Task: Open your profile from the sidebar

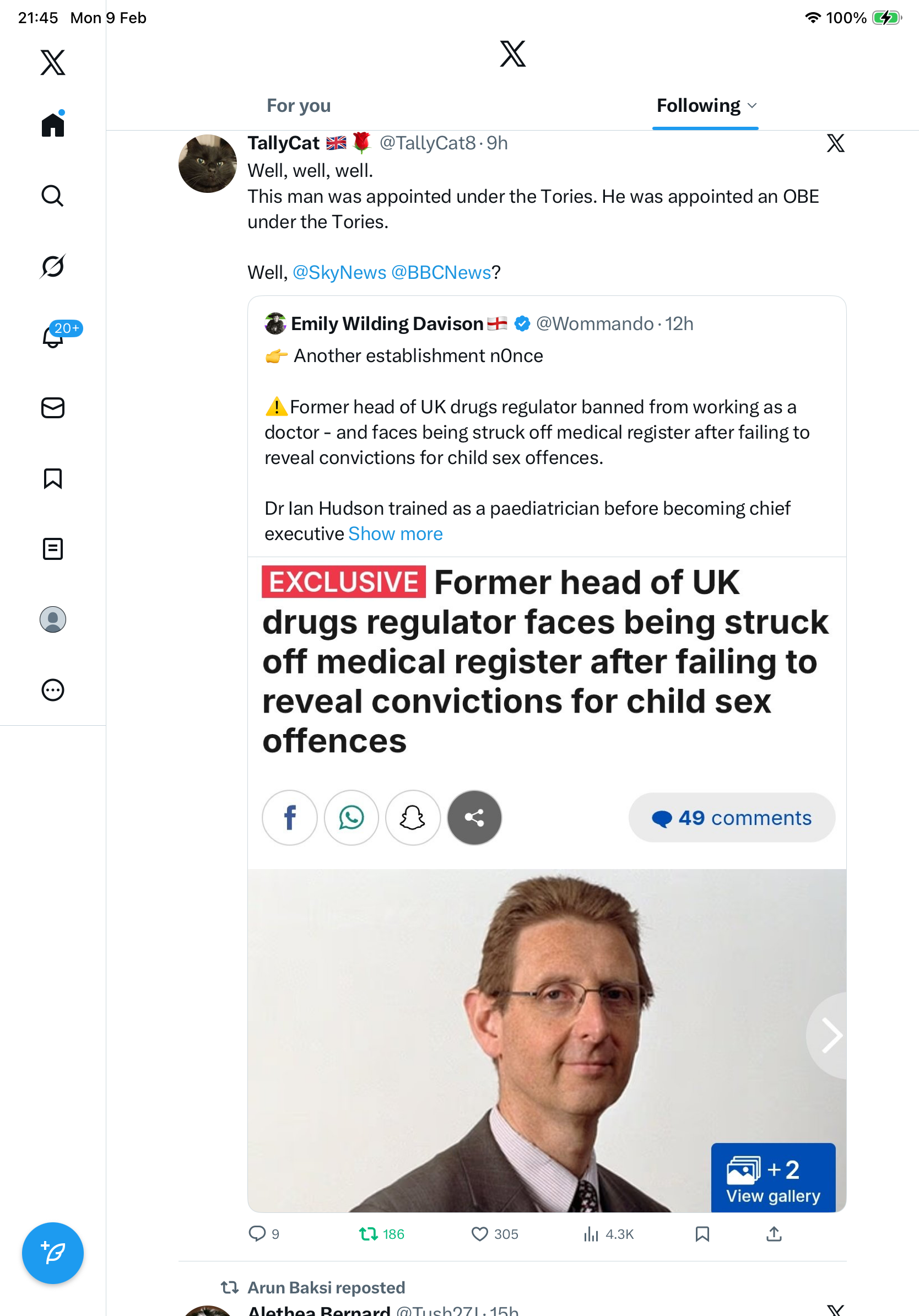Action: pos(53,619)
